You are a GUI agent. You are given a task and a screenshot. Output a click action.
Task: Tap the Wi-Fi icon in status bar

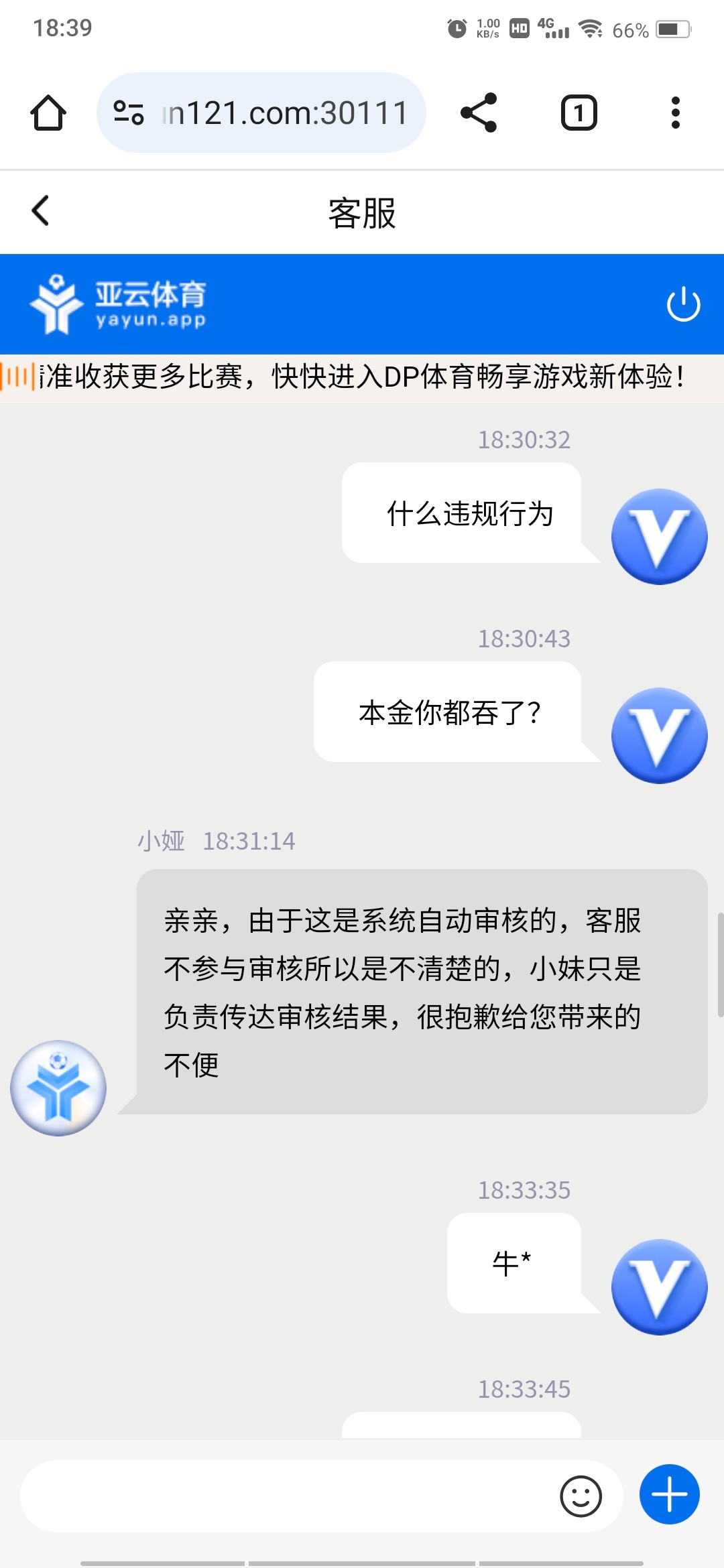(x=590, y=28)
